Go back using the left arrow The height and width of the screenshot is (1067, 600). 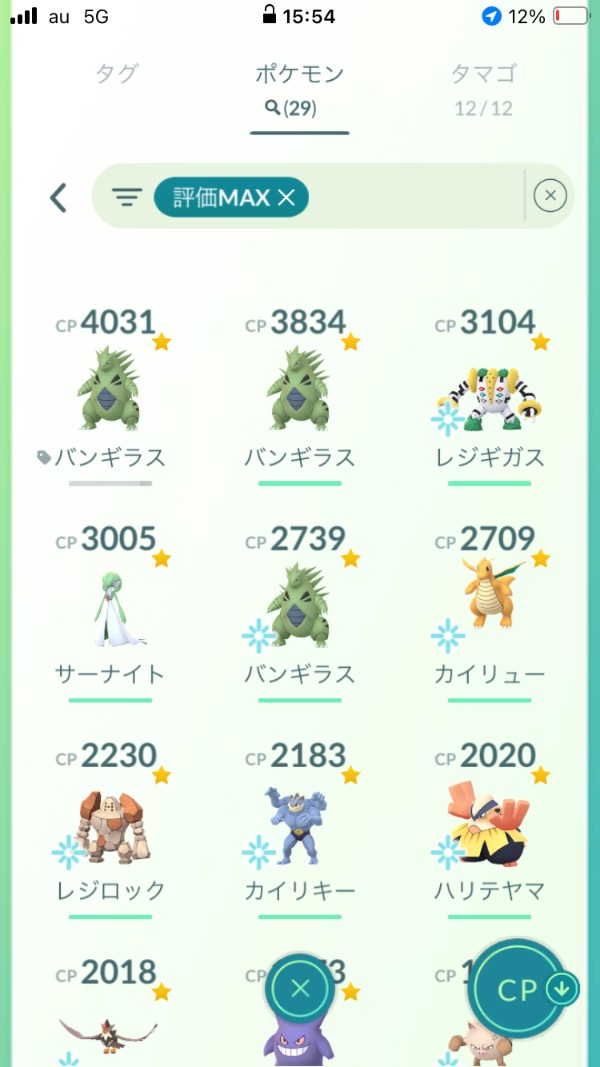pyautogui.click(x=58, y=197)
